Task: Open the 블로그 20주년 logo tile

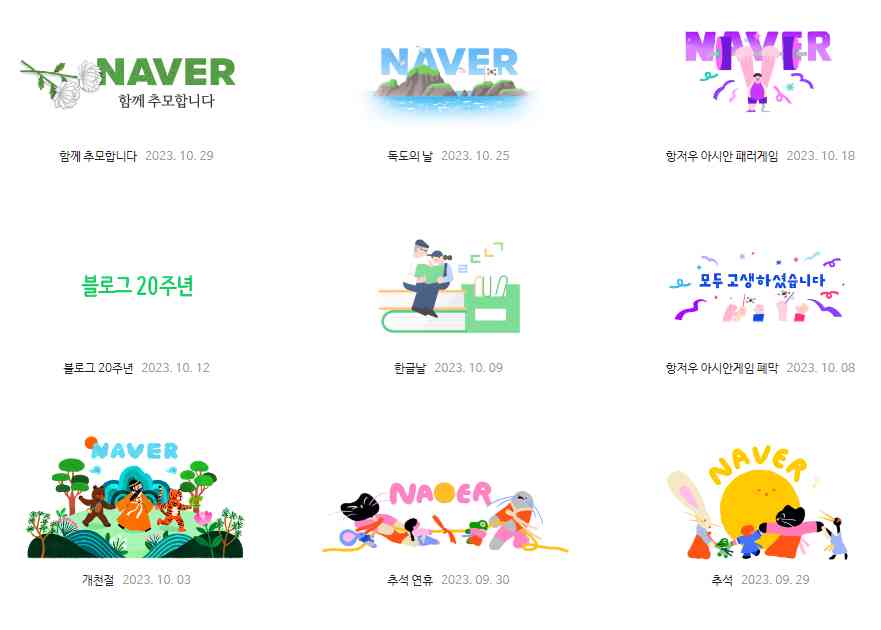Action: coord(137,286)
